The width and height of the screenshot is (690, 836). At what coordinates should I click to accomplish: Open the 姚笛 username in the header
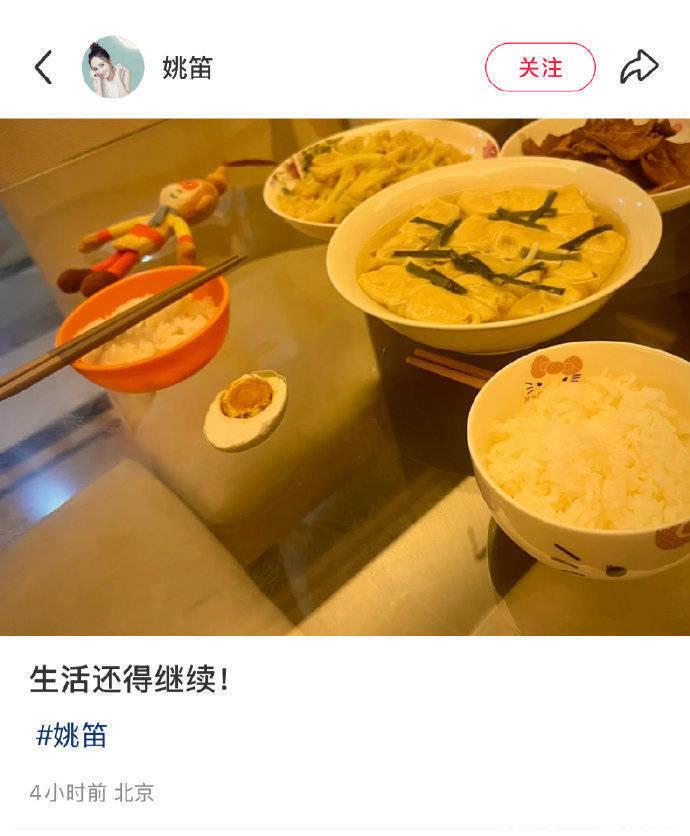tap(186, 68)
